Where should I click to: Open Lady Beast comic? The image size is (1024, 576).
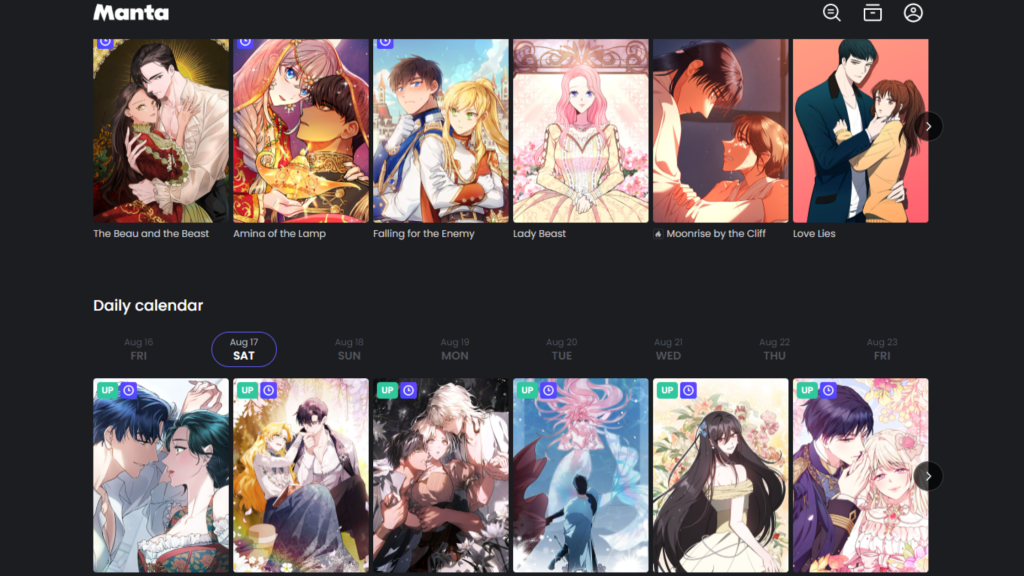581,131
